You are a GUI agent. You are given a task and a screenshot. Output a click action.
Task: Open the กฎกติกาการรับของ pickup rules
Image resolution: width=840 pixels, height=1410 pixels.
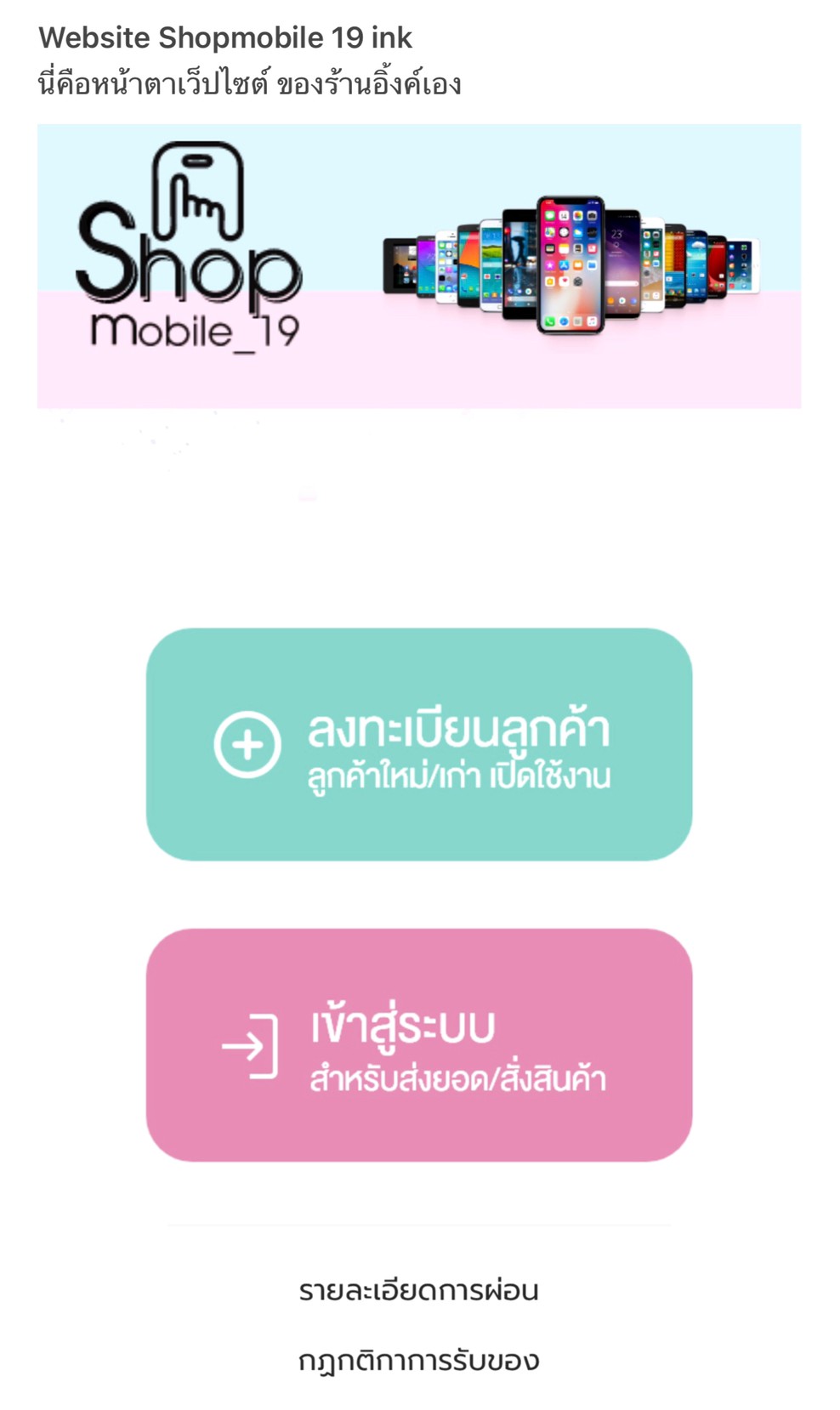click(x=418, y=1360)
